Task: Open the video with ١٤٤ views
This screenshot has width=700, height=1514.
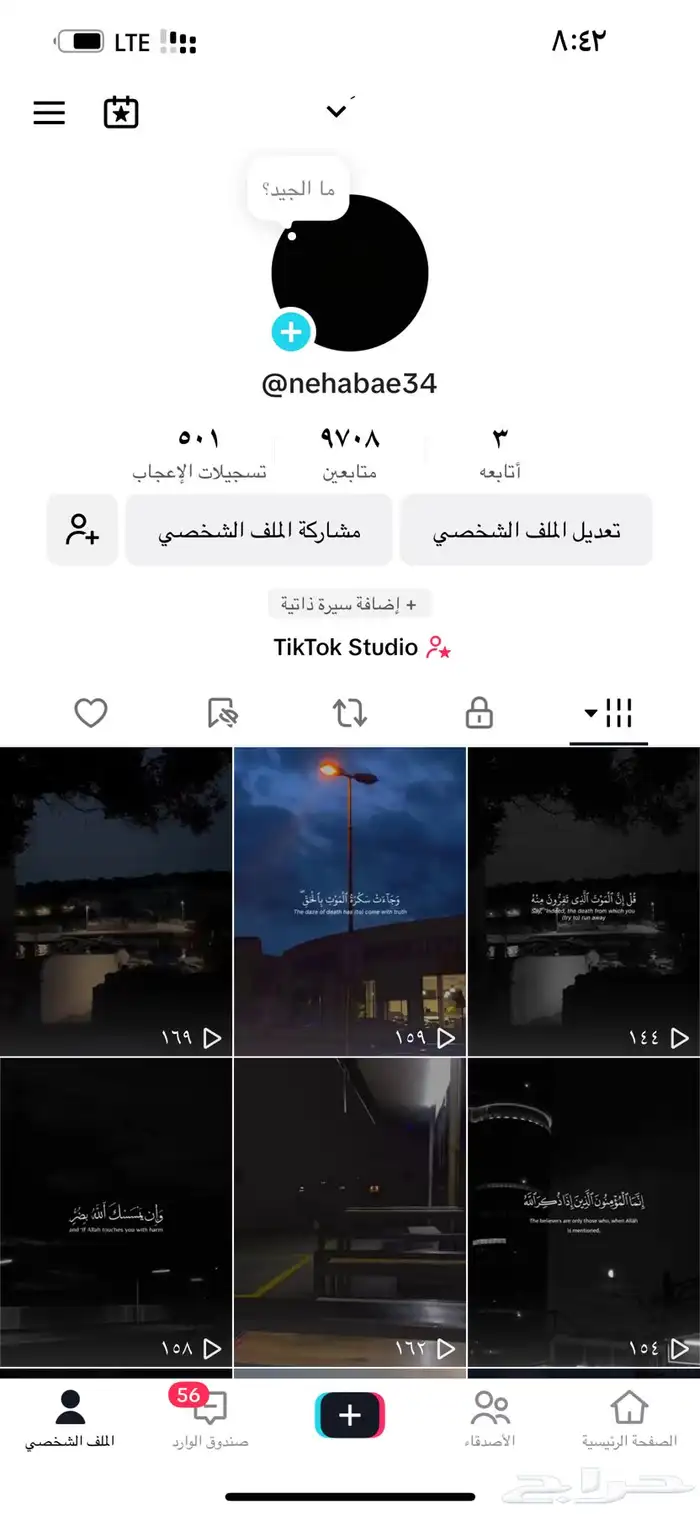Action: pos(584,901)
